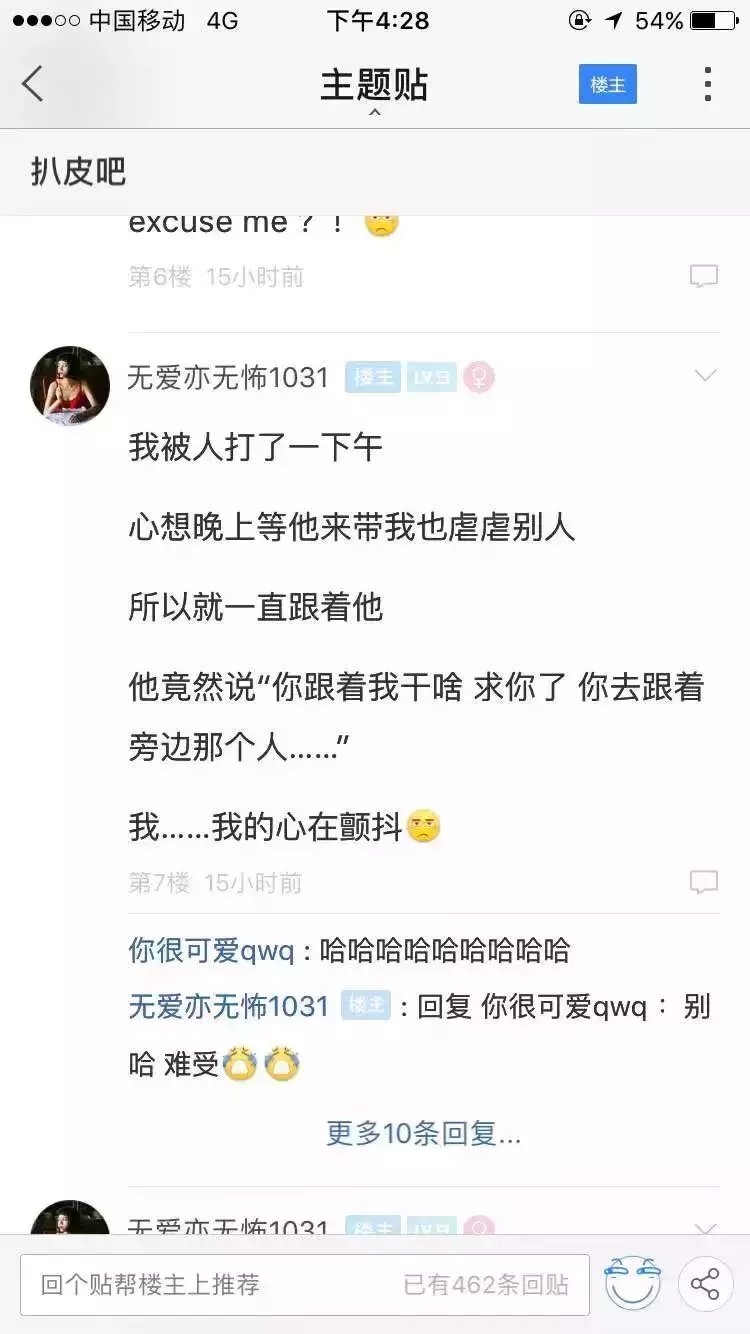Expand the chevron menu on 7th floor post

(x=706, y=376)
